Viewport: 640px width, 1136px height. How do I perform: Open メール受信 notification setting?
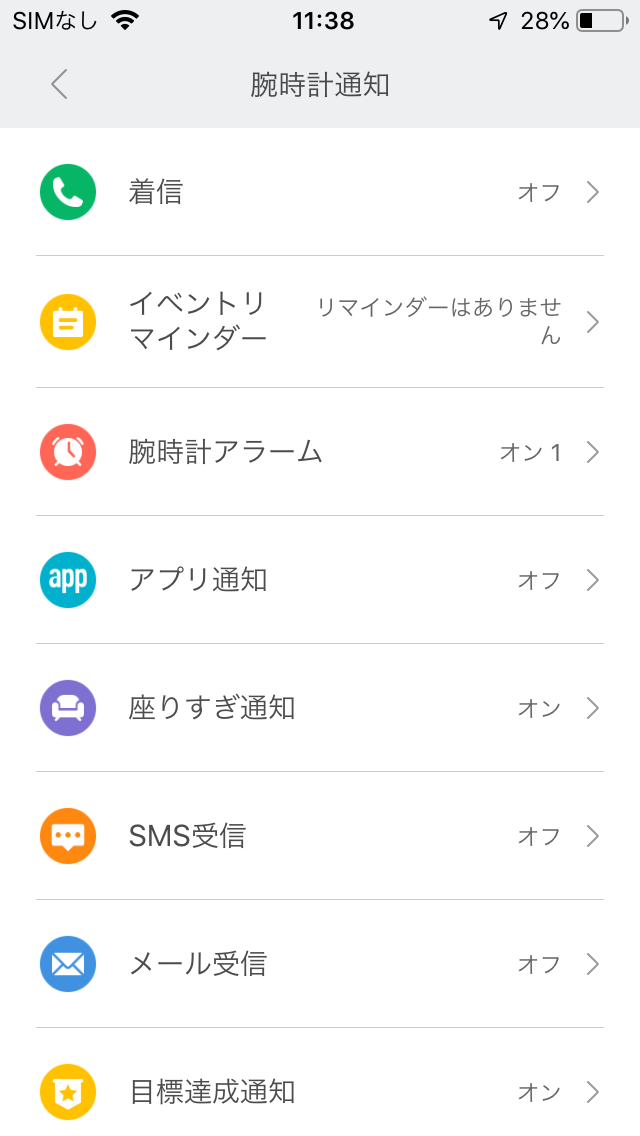(x=320, y=964)
